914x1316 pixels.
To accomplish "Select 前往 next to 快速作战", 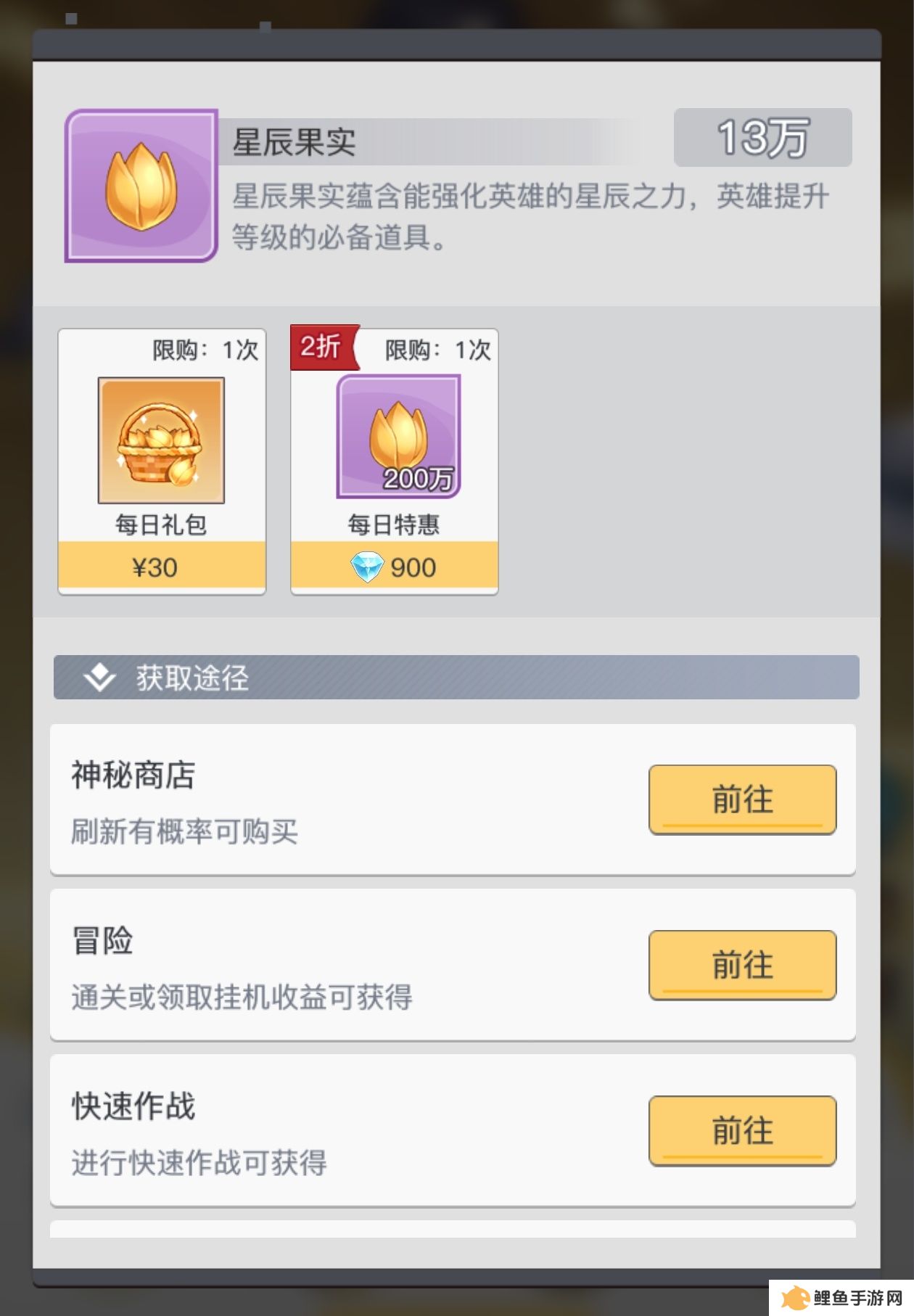I will click(742, 1130).
